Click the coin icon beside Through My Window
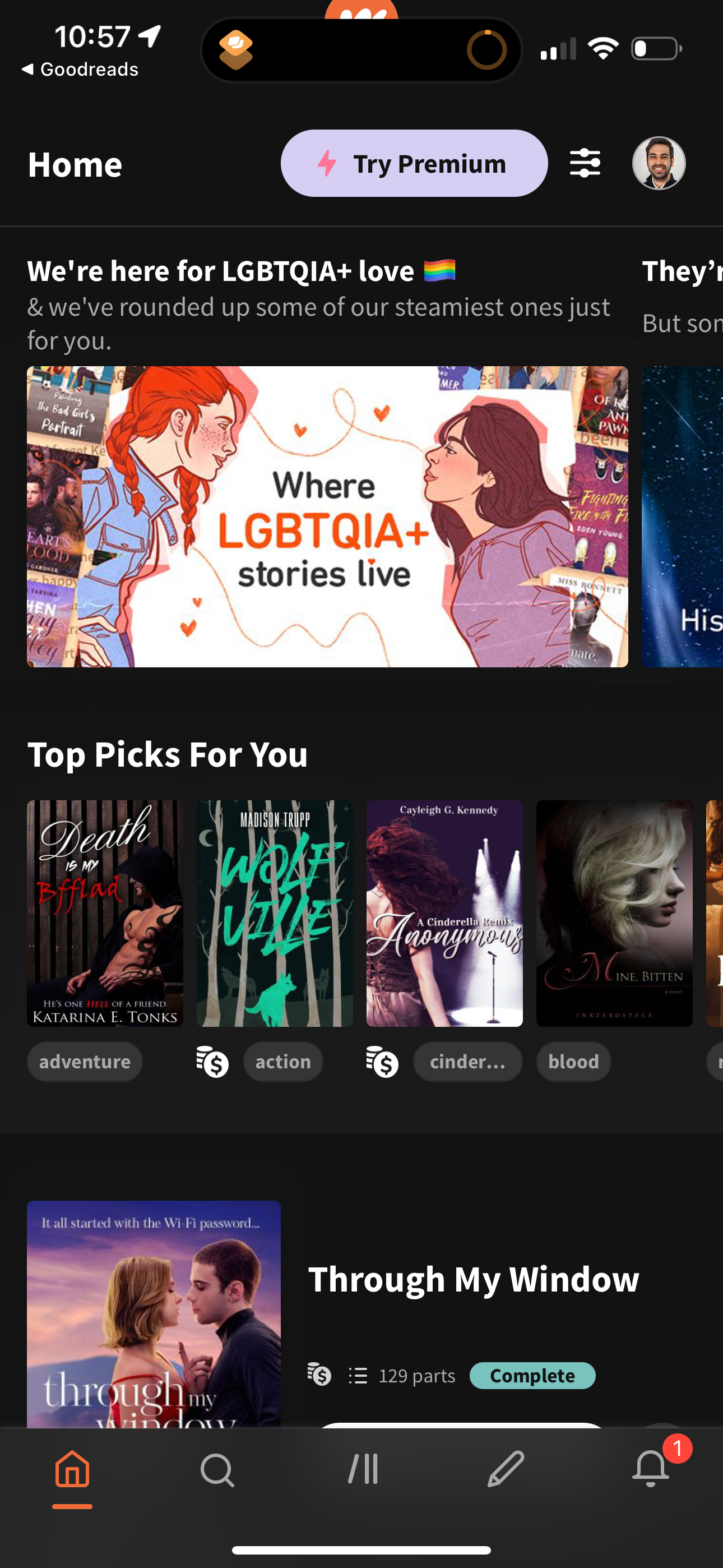The width and height of the screenshot is (723, 1568). pyautogui.click(x=321, y=1376)
